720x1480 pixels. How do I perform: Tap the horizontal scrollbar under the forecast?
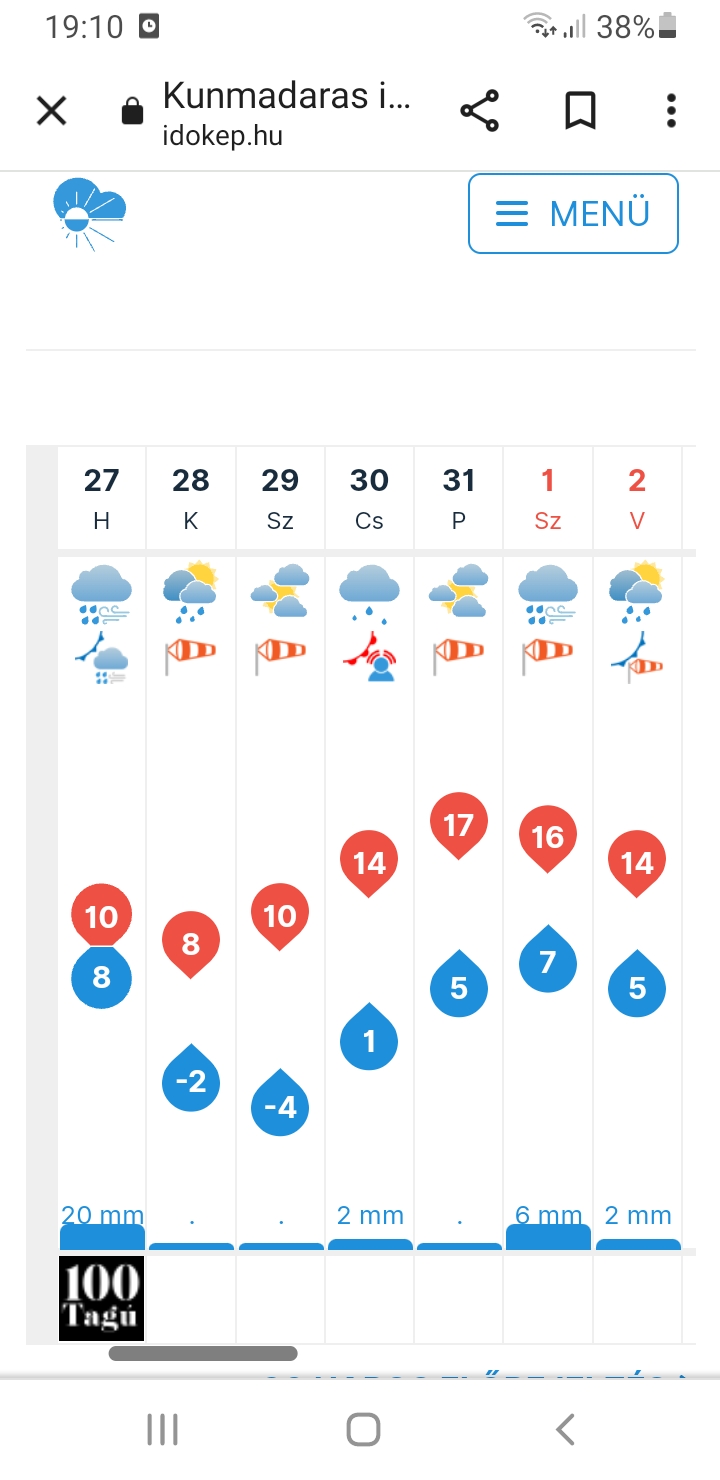point(203,1354)
